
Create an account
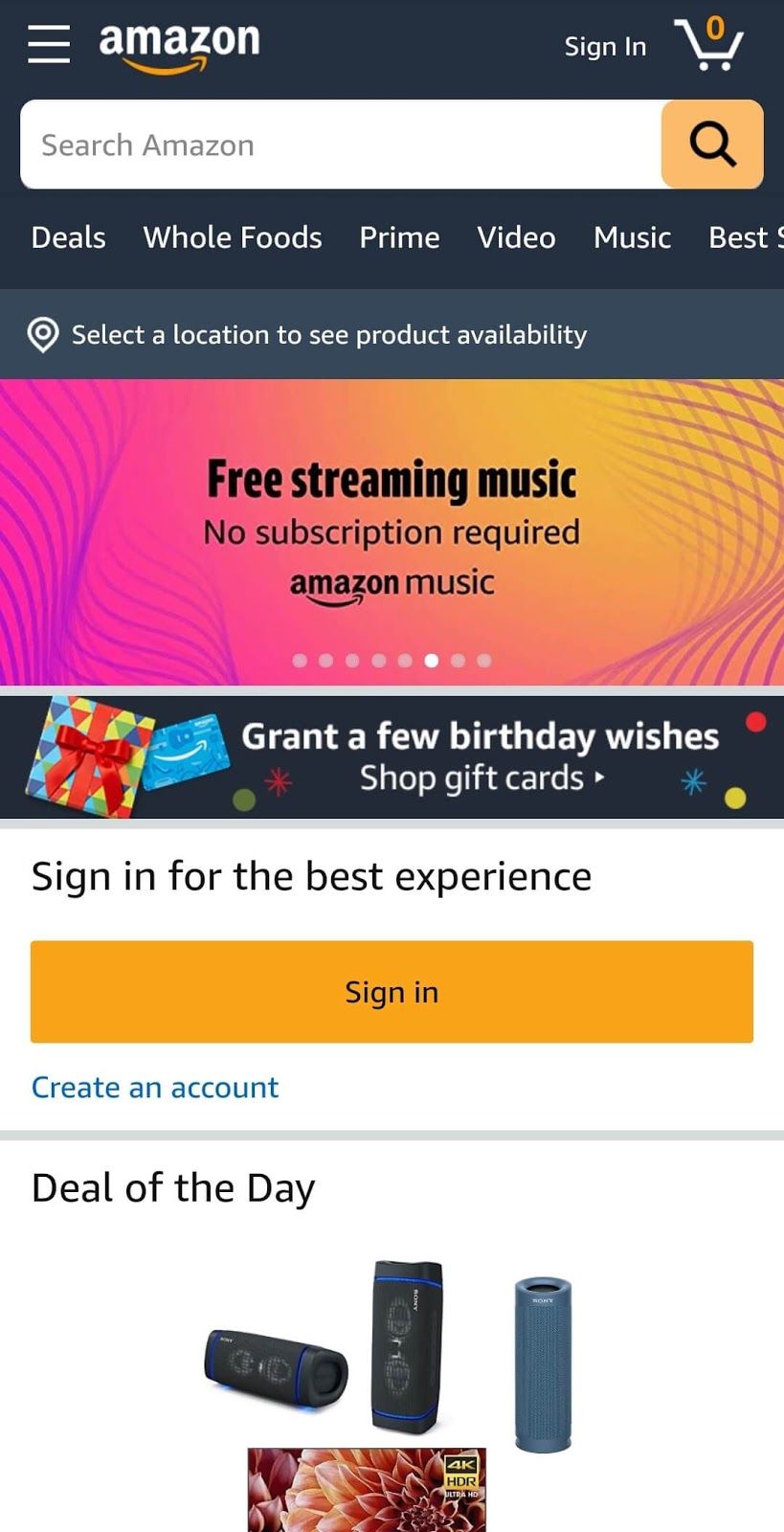[x=155, y=1088]
